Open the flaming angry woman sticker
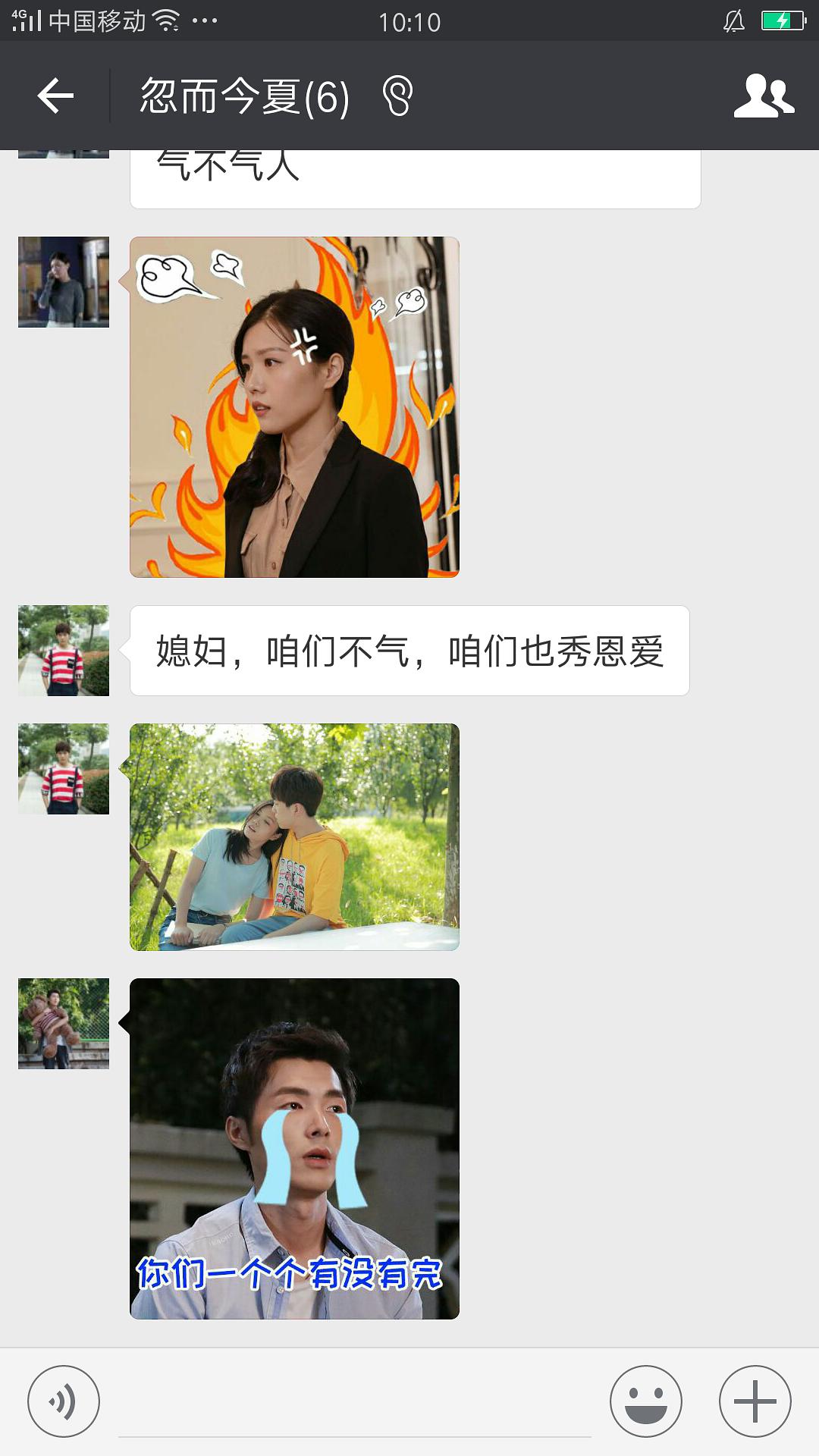The height and width of the screenshot is (1456, 819). [296, 406]
